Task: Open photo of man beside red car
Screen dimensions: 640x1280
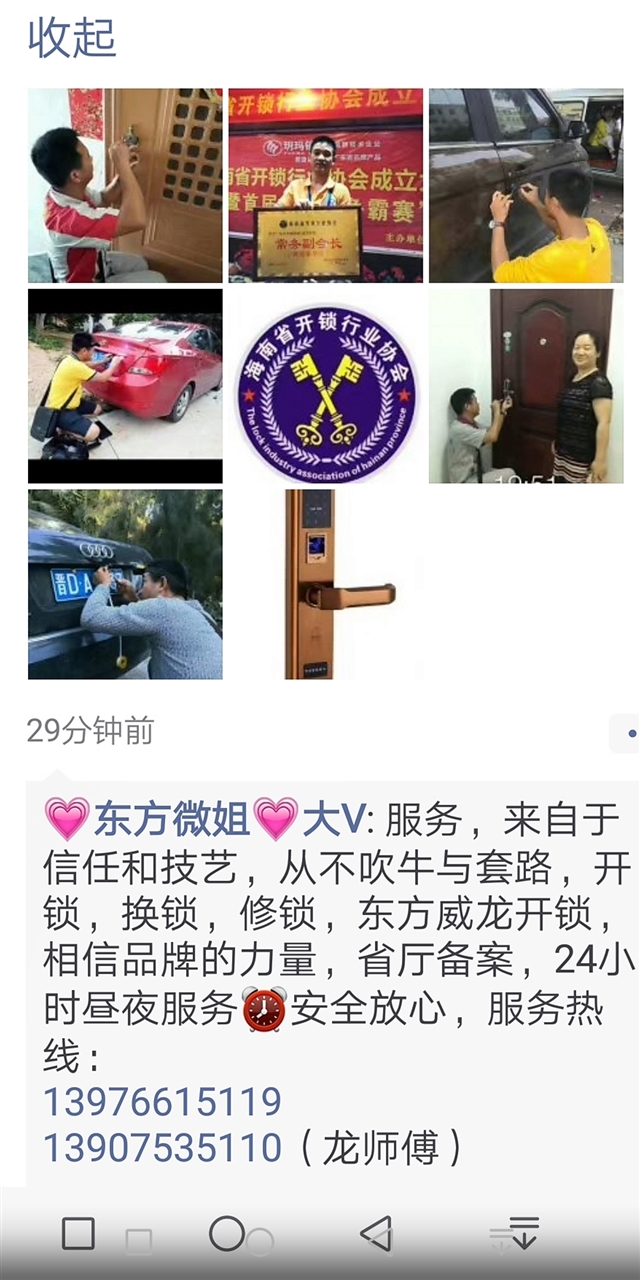Action: coord(125,386)
